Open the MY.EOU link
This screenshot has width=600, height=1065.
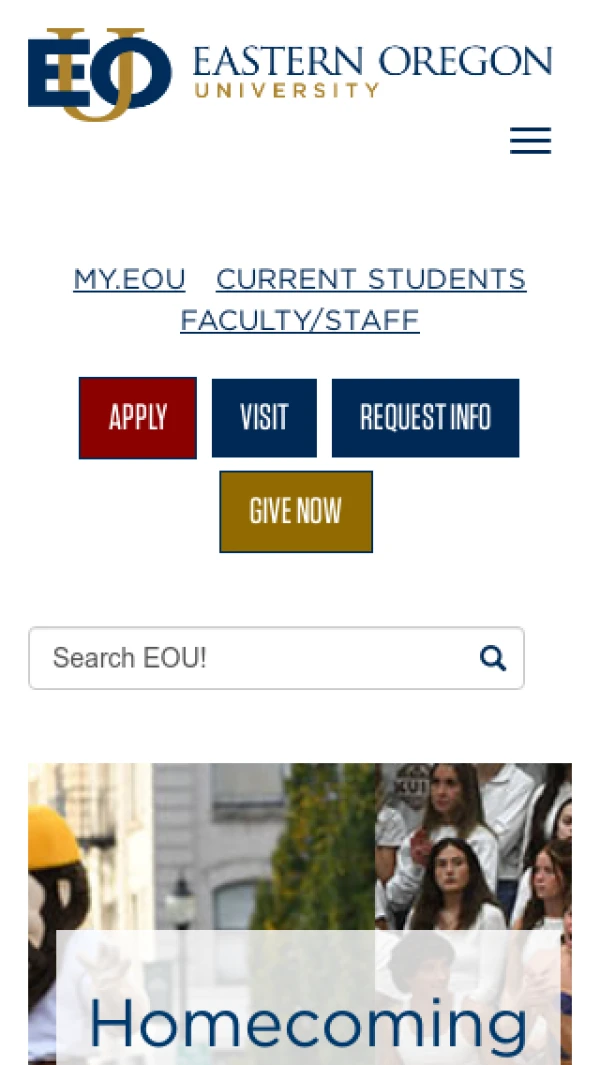[129, 279]
